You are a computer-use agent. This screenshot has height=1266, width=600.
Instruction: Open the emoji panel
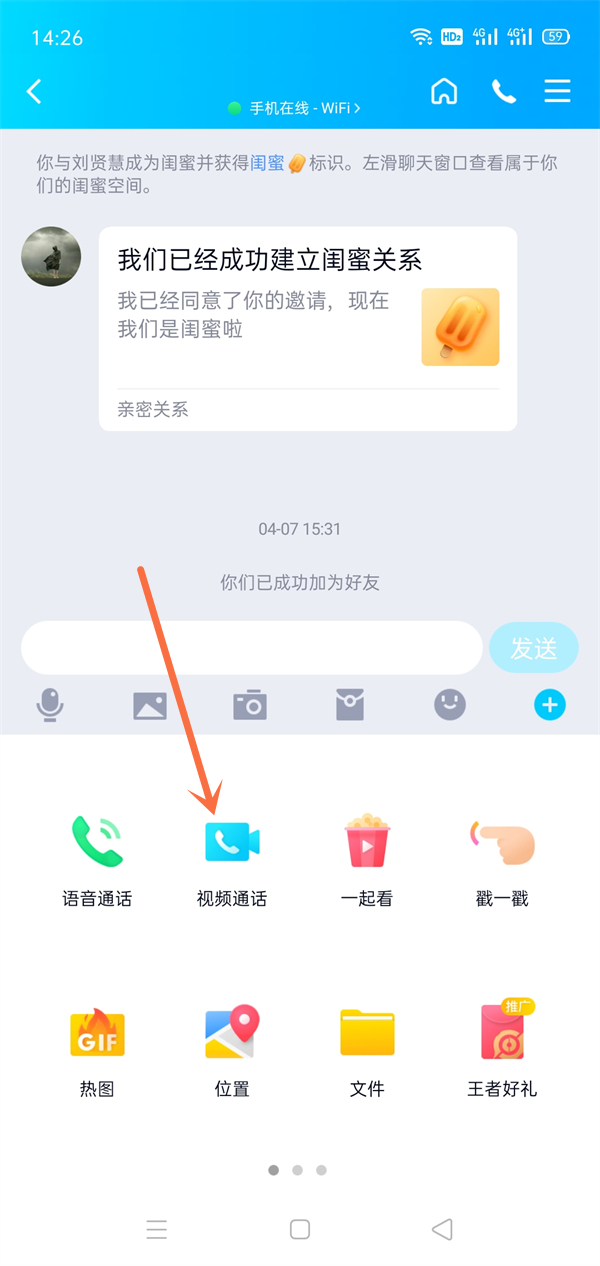450,705
